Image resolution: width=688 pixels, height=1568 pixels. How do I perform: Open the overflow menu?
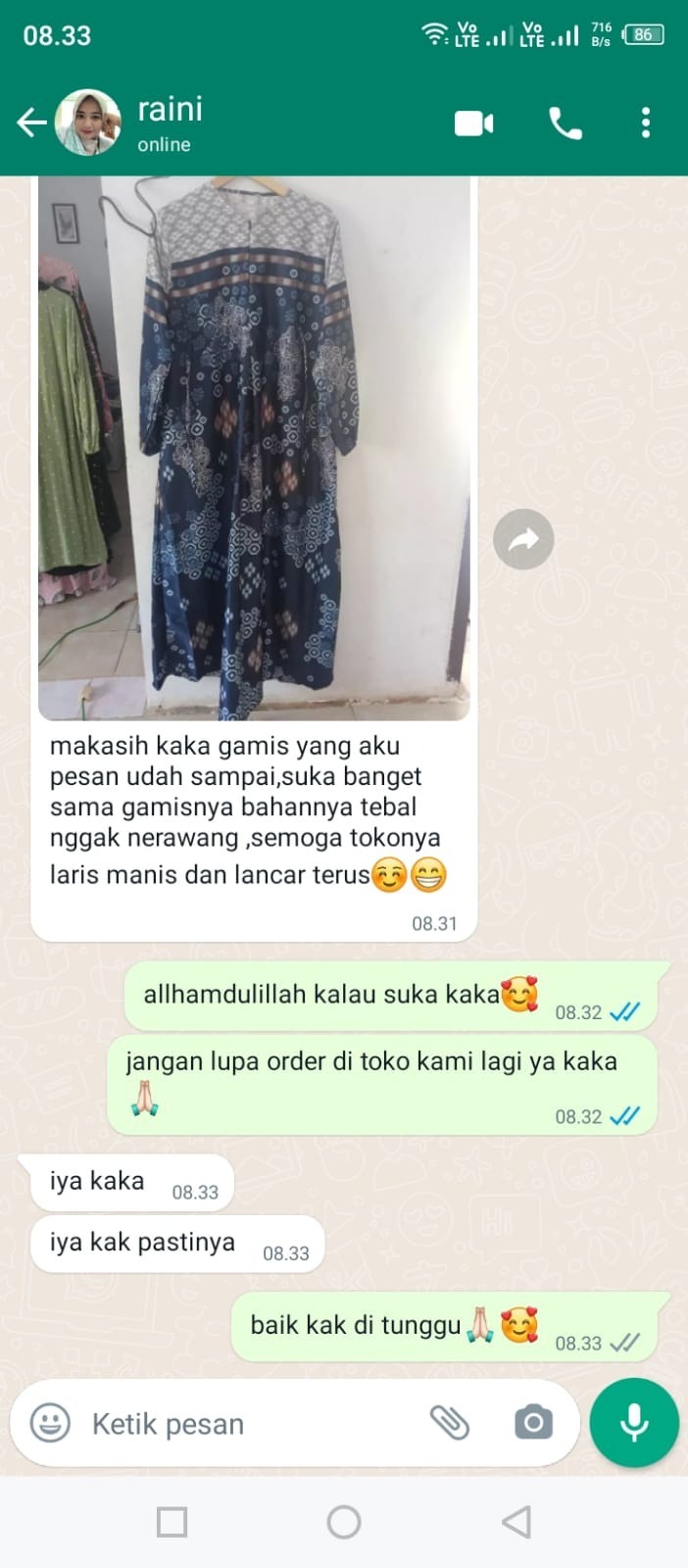pyautogui.click(x=645, y=123)
